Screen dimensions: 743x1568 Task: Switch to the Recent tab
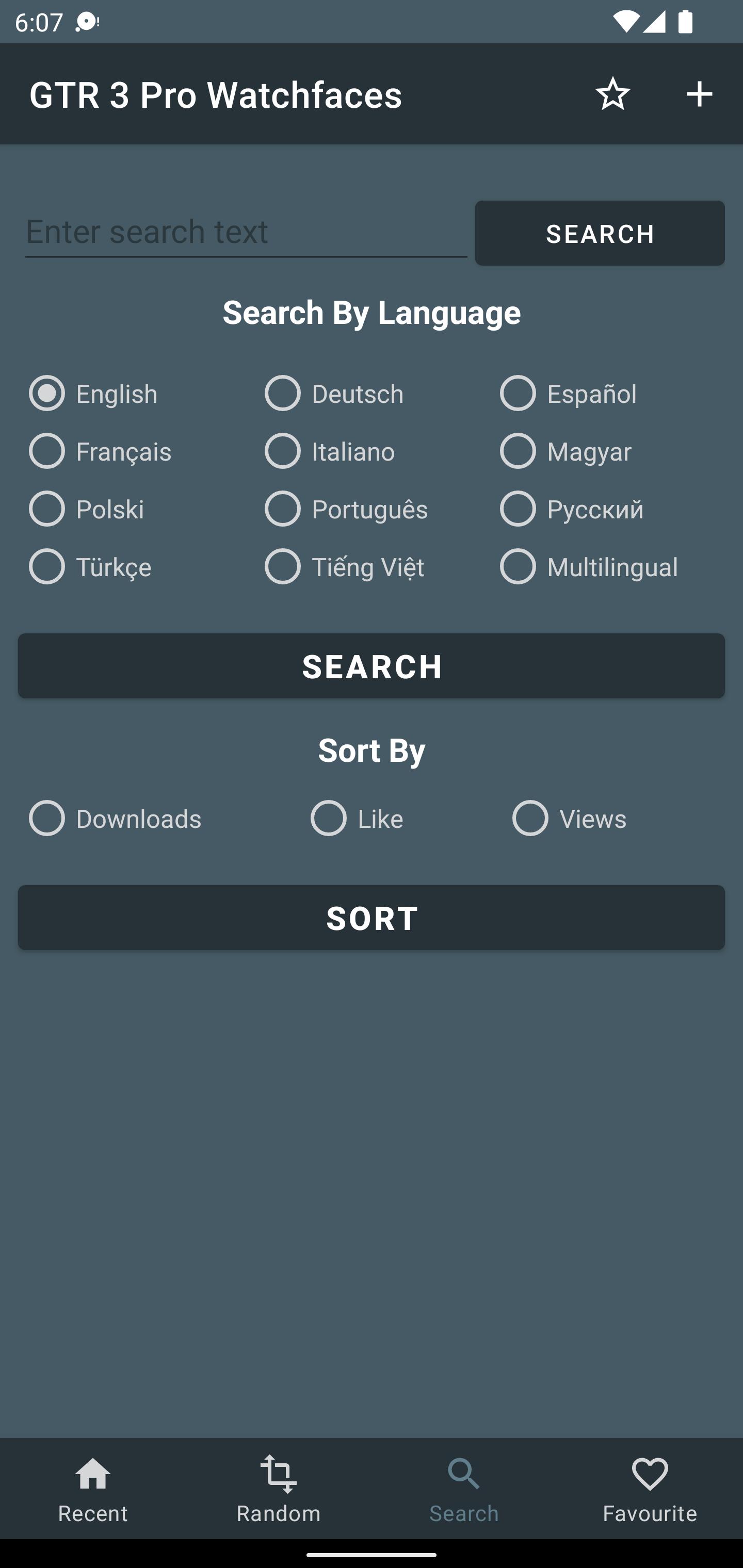(x=92, y=1490)
